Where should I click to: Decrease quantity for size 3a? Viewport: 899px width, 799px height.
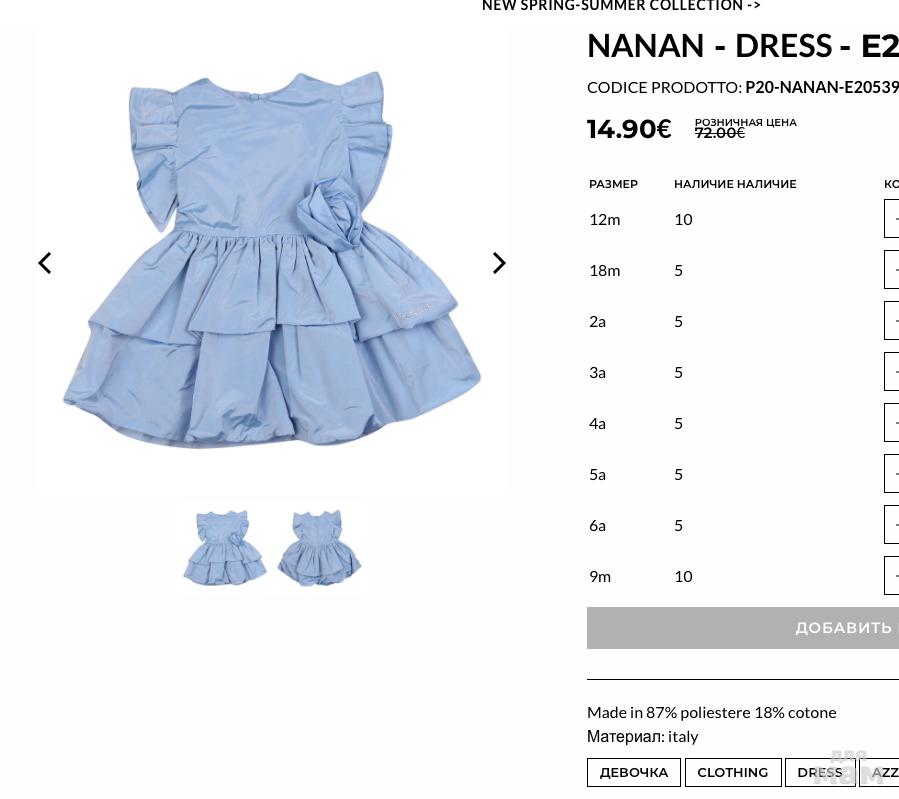893,372
